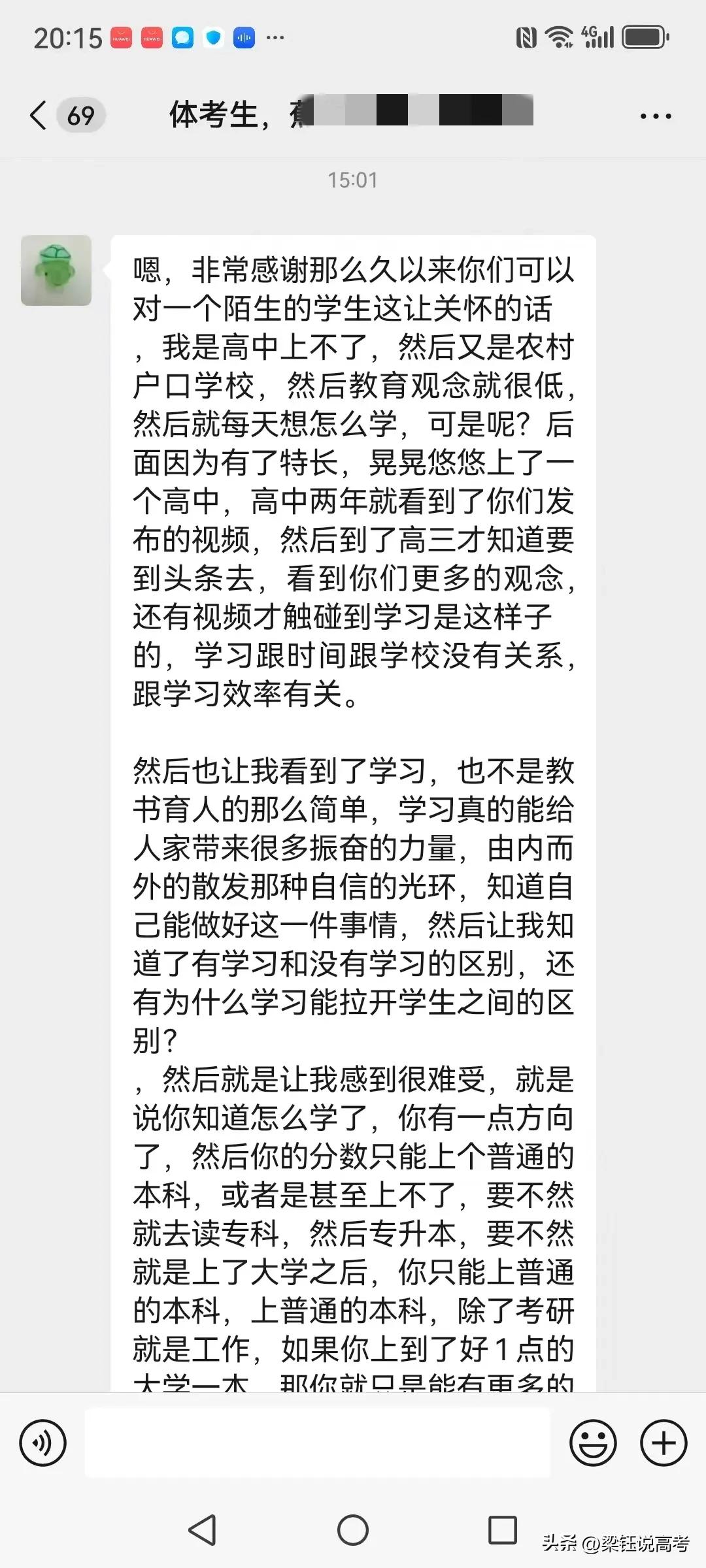Screen dimensions: 706x1568
Task: Tap the system back button
Action: pos(202,1529)
